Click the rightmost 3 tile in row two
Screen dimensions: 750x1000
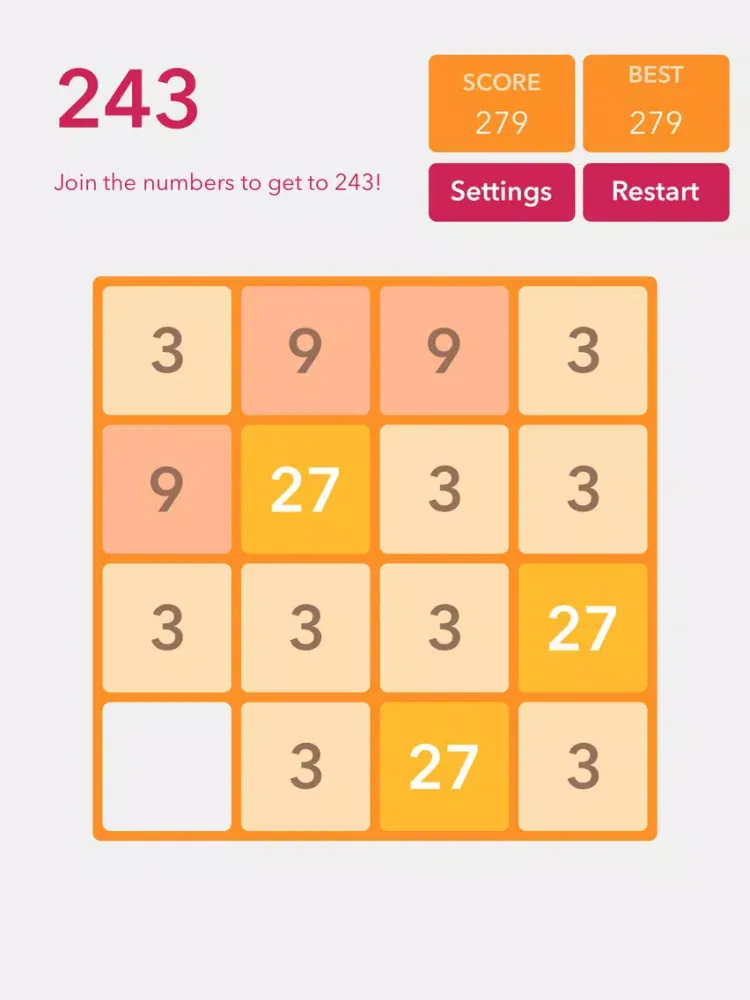pyautogui.click(x=582, y=487)
